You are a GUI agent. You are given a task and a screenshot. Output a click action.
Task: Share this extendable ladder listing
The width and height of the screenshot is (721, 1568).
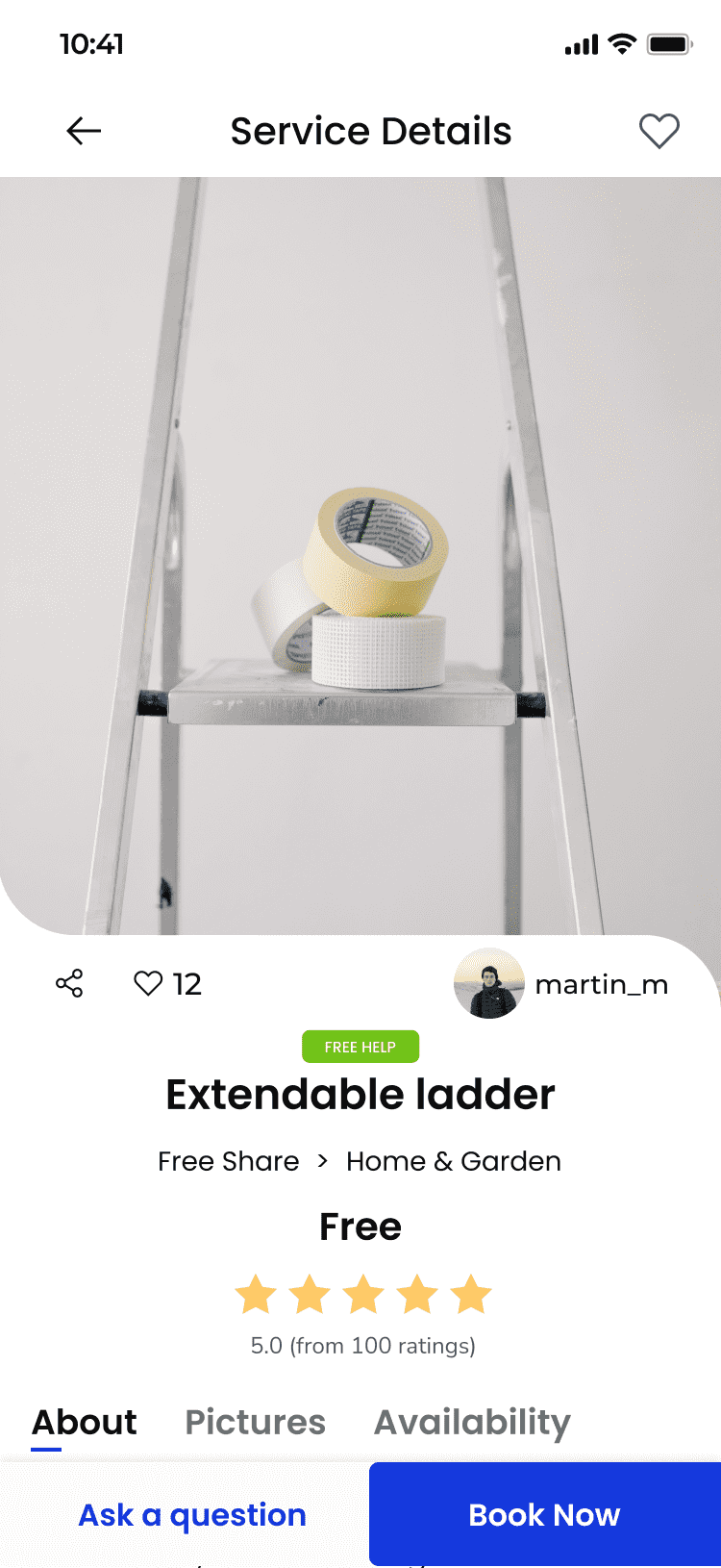(x=69, y=983)
